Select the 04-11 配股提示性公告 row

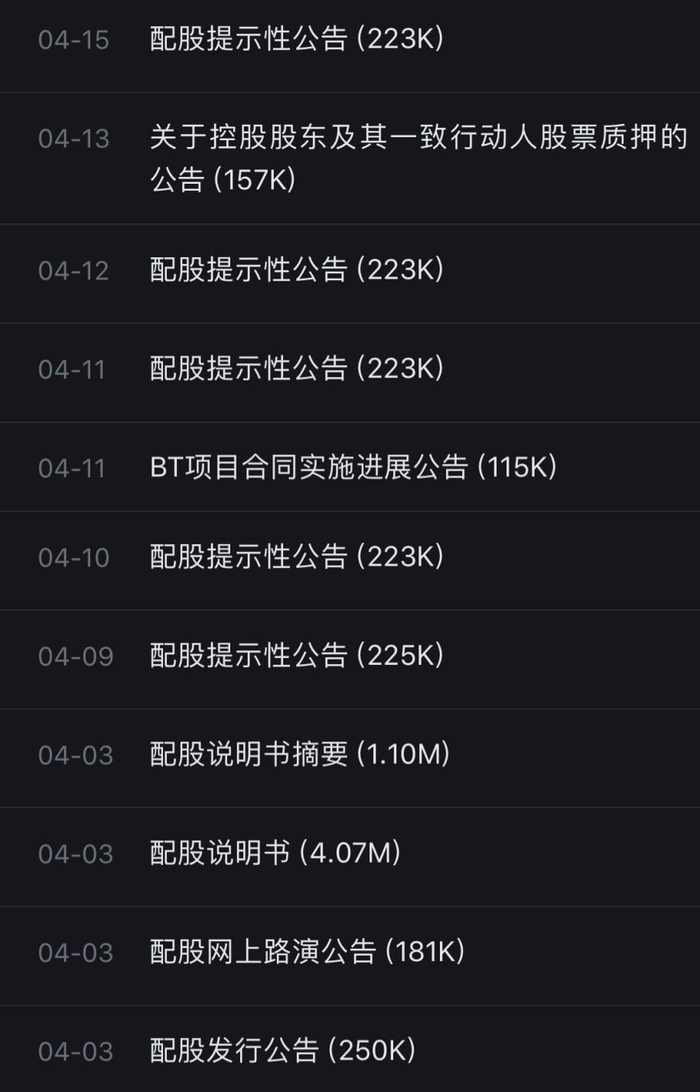296,369
